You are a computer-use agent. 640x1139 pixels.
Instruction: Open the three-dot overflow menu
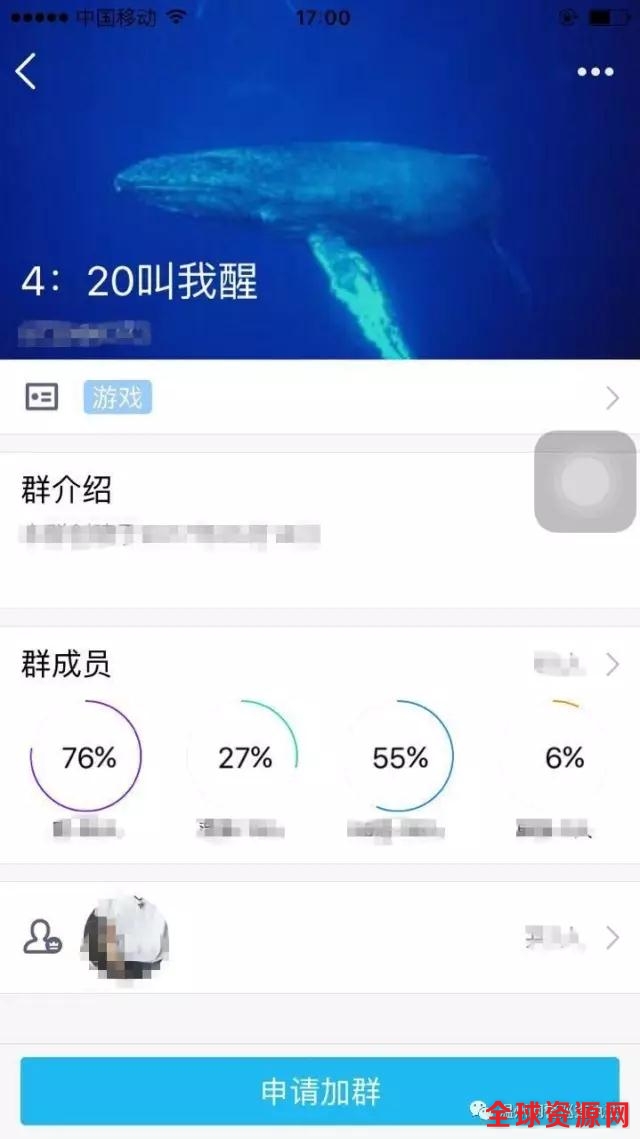point(595,71)
